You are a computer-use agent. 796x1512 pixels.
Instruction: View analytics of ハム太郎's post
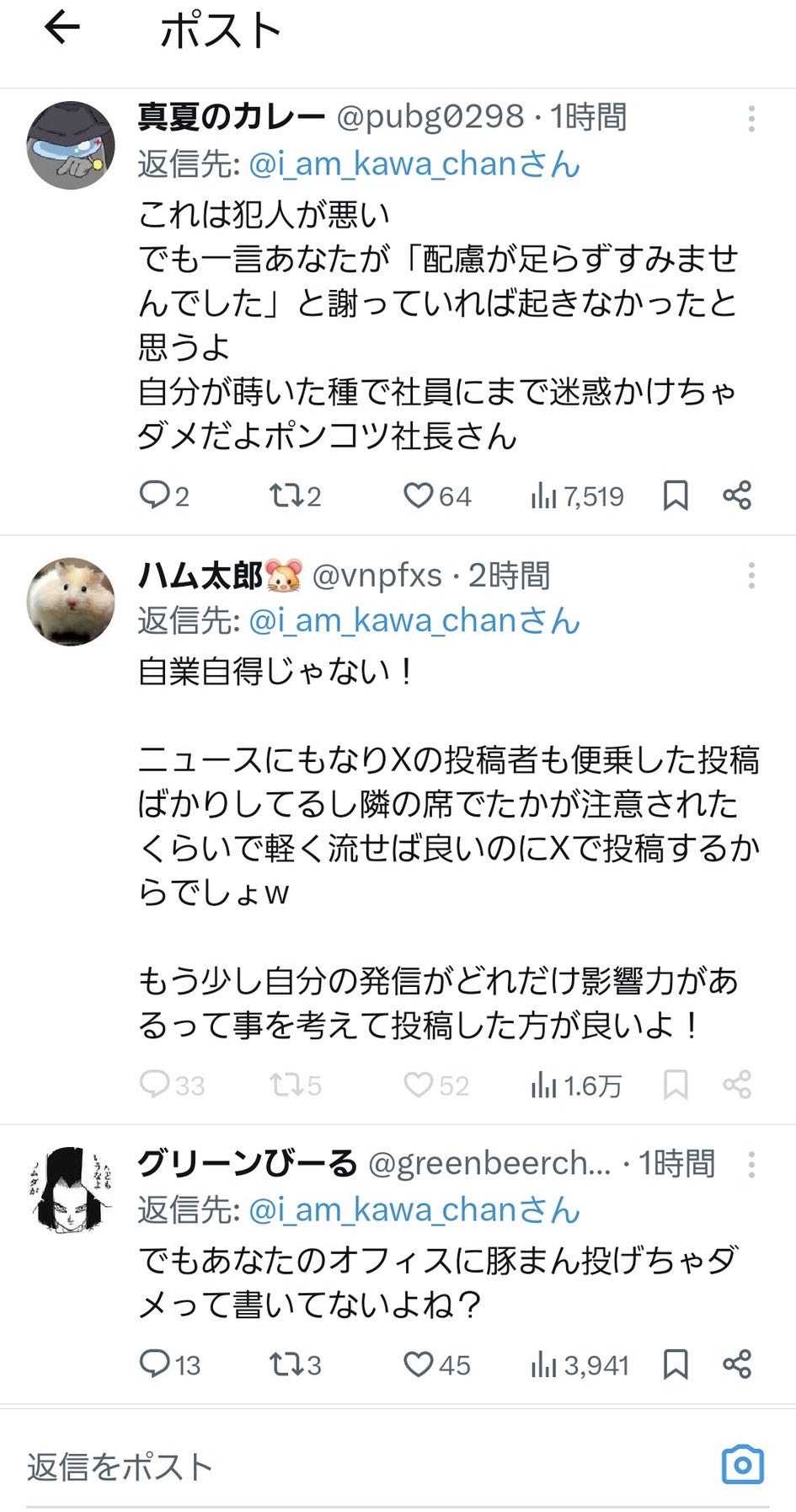coord(576,1086)
